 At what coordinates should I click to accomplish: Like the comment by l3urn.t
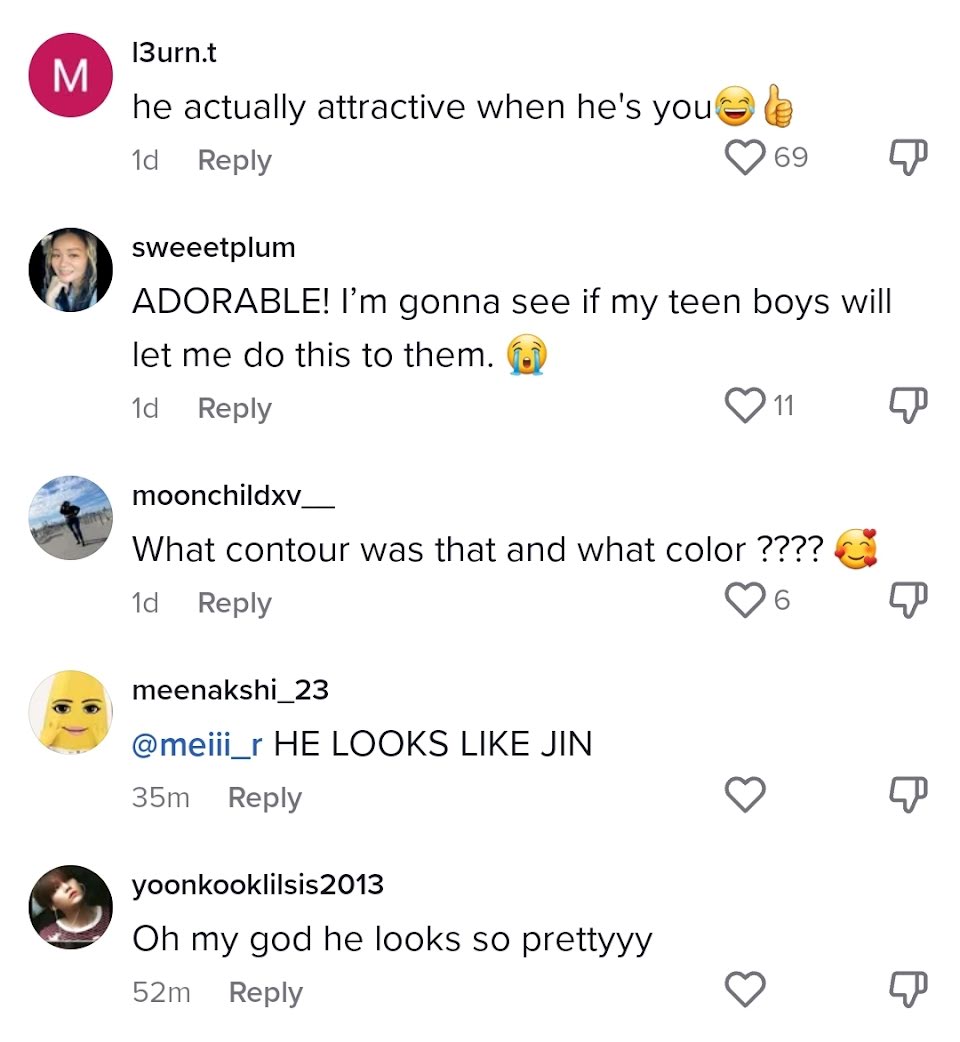(x=745, y=158)
